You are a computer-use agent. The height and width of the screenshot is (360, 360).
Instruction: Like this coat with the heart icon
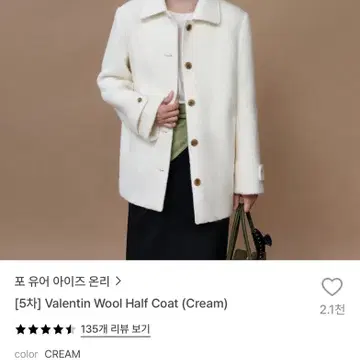332,287
